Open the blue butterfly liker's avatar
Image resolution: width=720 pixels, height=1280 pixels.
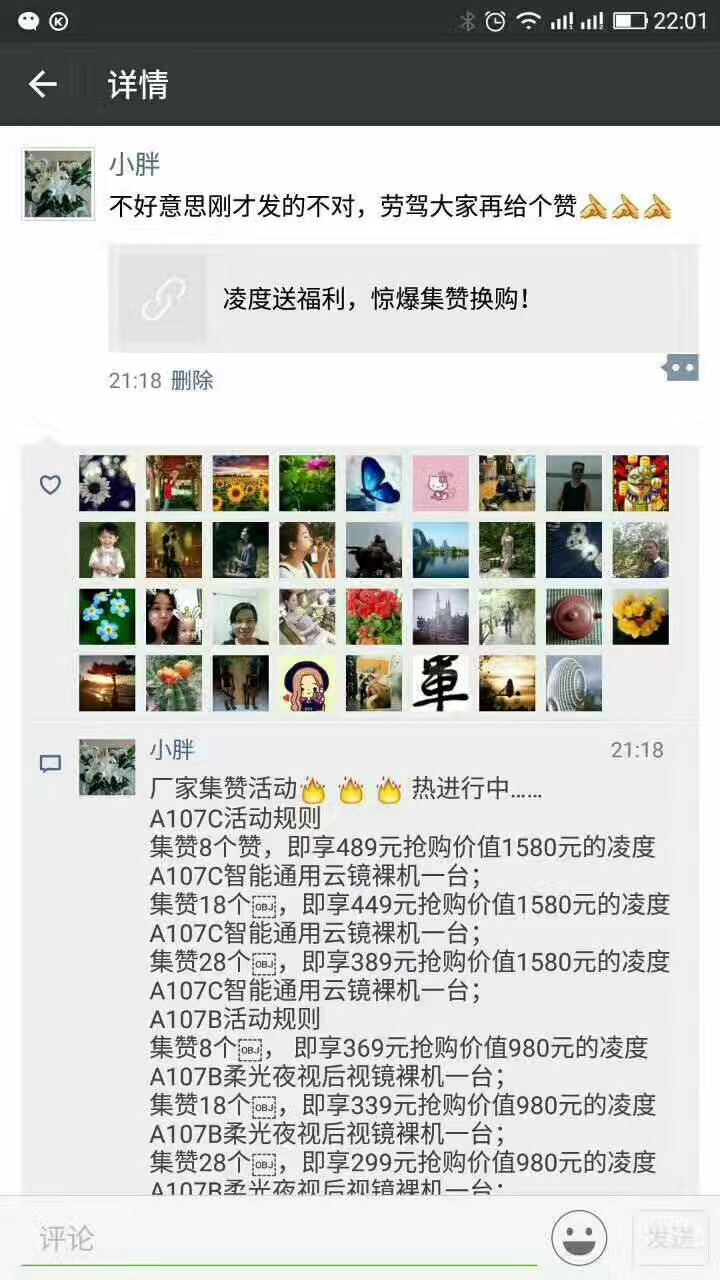tap(374, 483)
